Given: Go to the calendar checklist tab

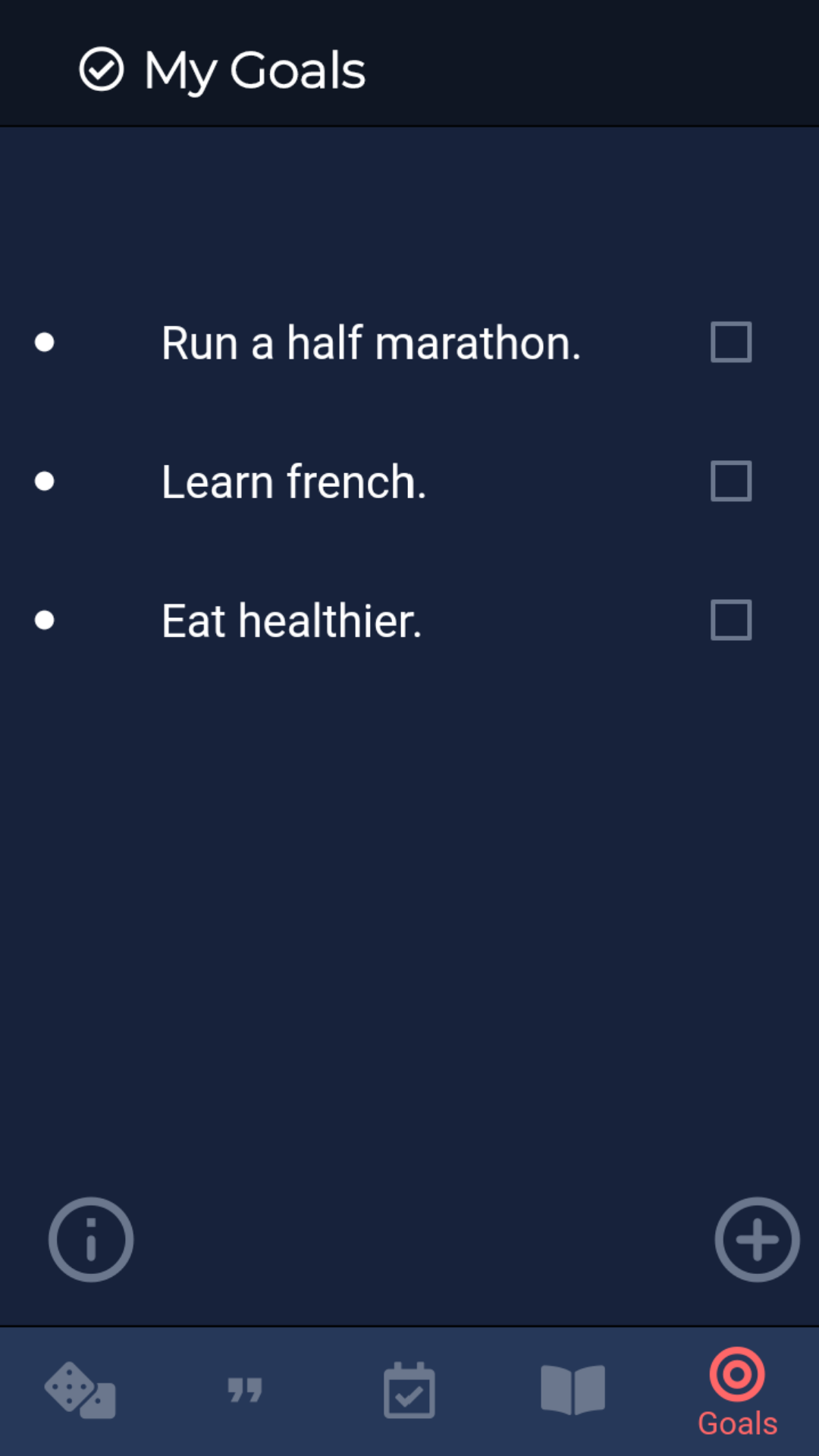Looking at the screenshot, I should pyautogui.click(x=409, y=1391).
